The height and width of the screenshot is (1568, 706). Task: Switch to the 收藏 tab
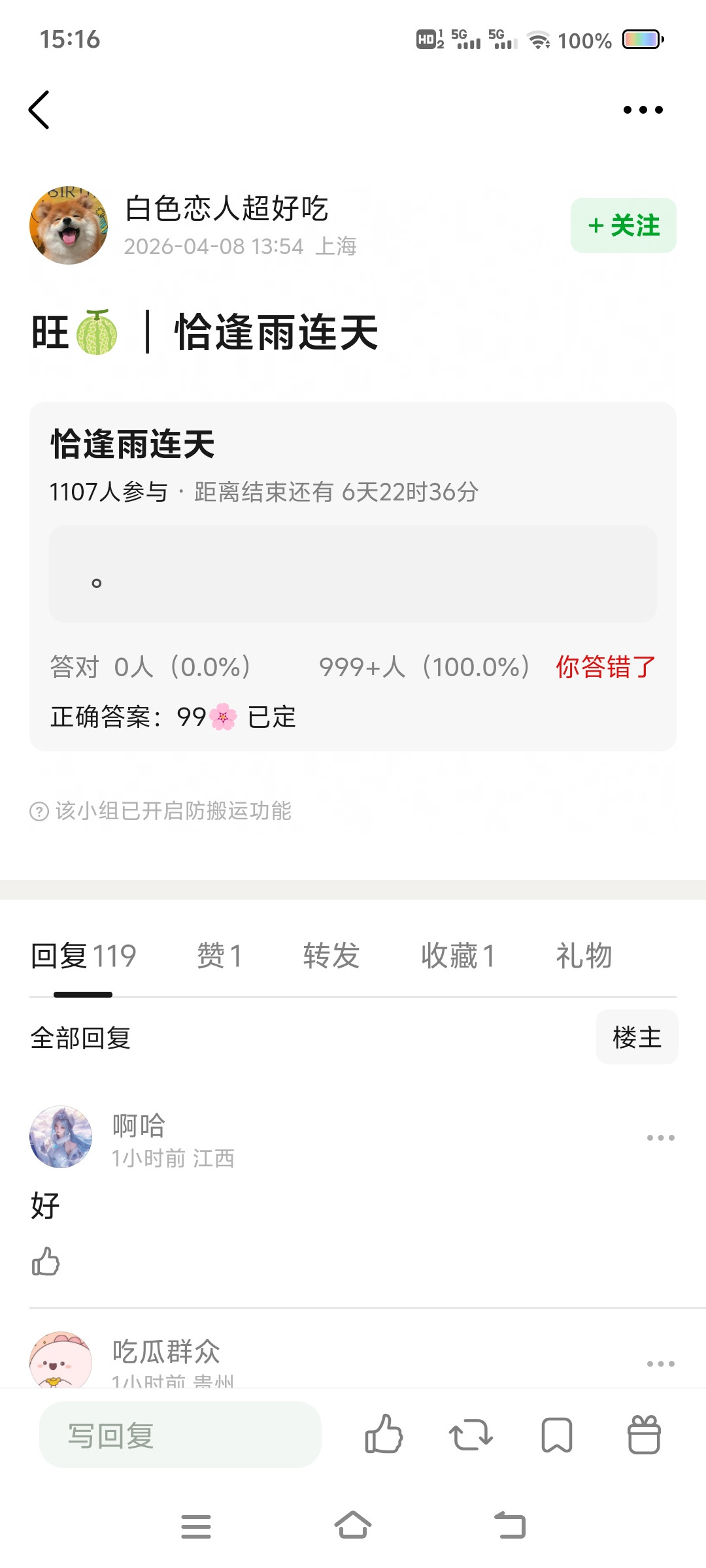pos(458,956)
